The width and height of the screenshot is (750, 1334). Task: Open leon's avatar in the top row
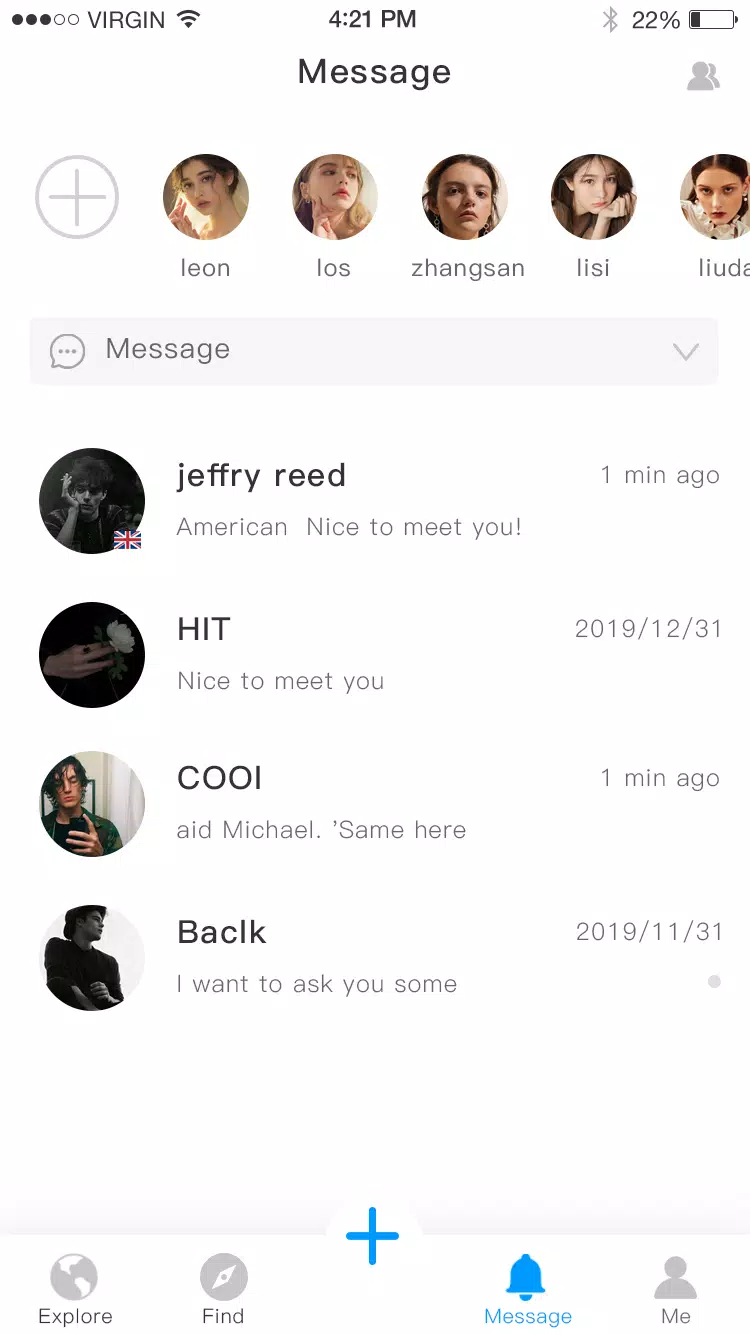click(x=205, y=197)
